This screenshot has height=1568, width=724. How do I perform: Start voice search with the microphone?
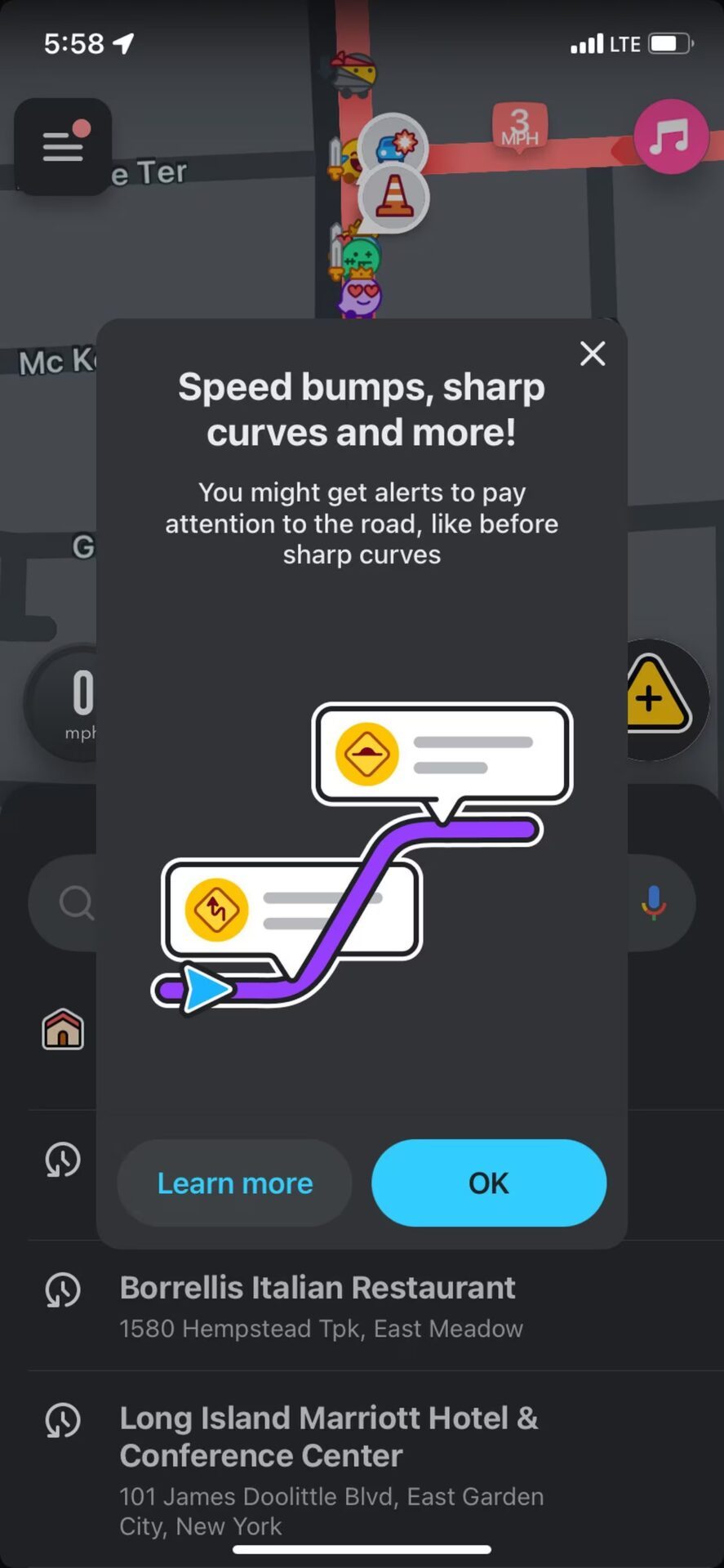(x=653, y=902)
